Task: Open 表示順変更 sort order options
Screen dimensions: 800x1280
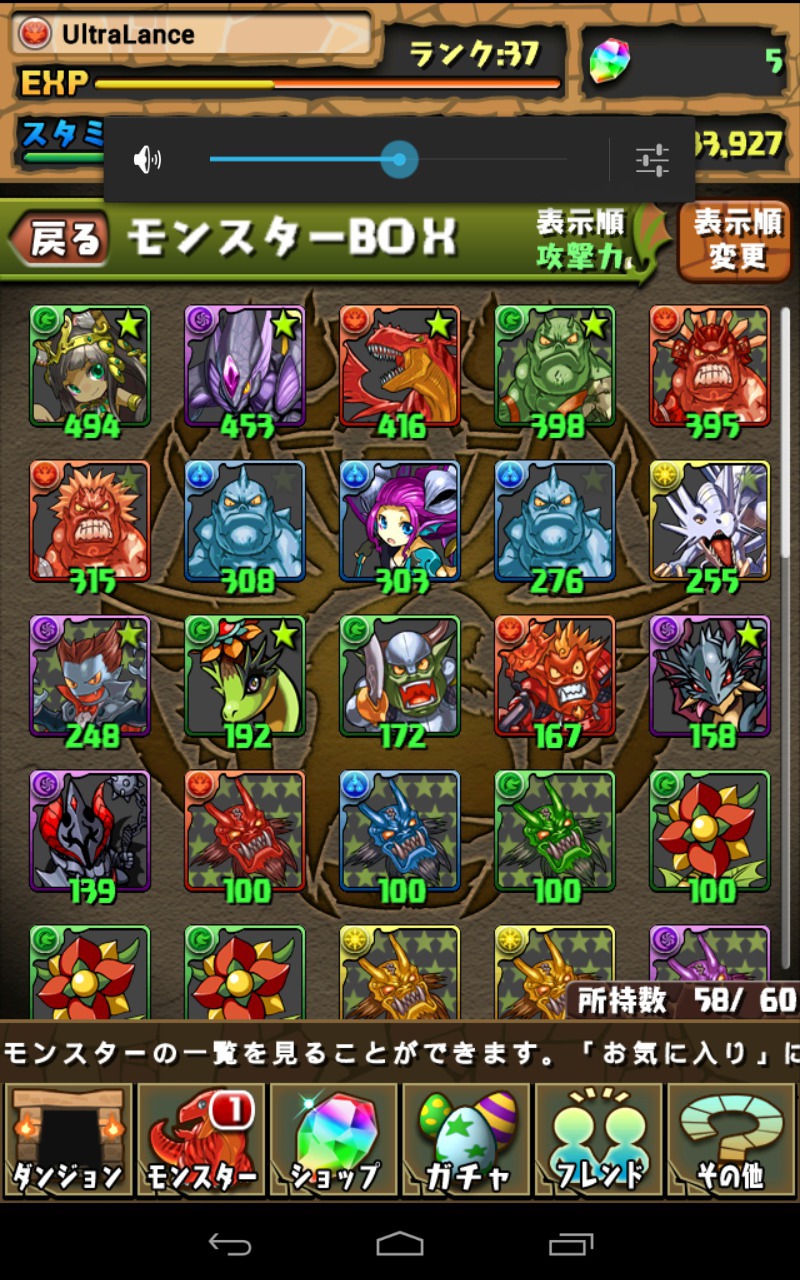Action: click(x=737, y=240)
